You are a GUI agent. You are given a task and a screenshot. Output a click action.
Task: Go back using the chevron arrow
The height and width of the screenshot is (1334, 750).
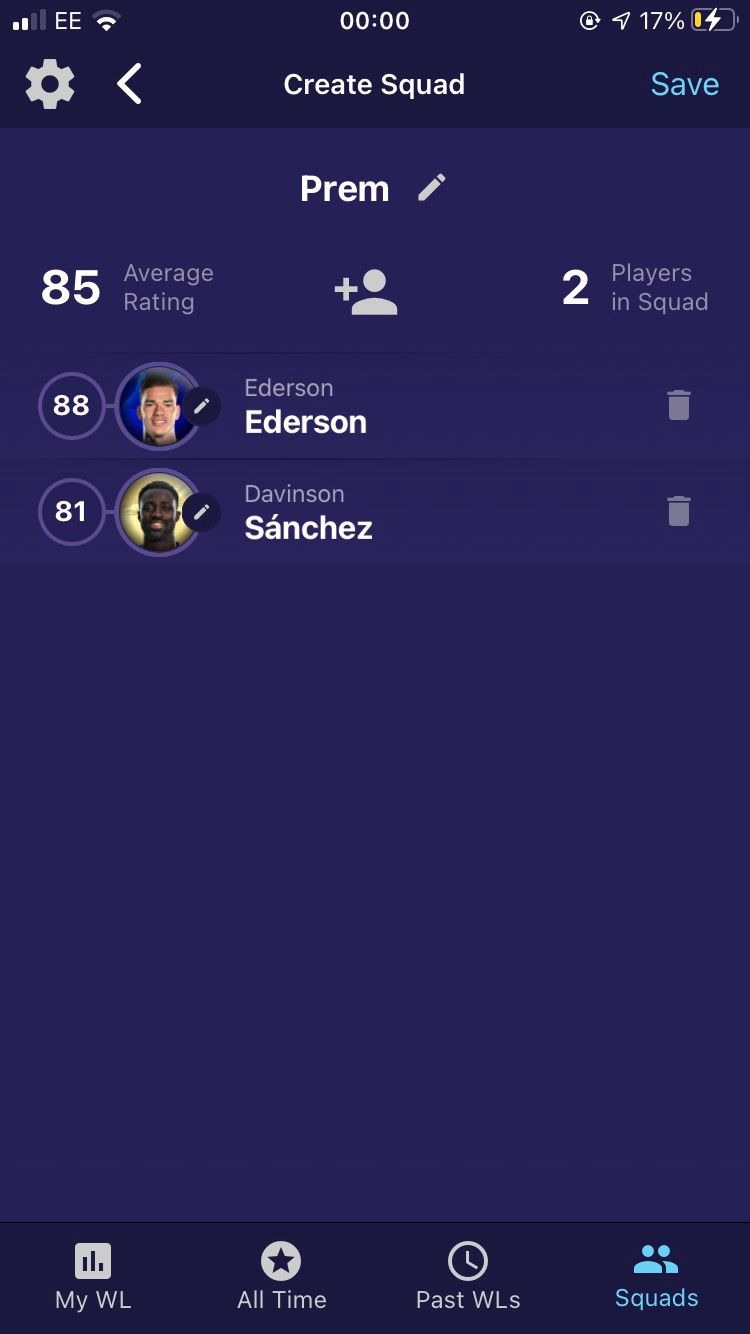(x=128, y=84)
